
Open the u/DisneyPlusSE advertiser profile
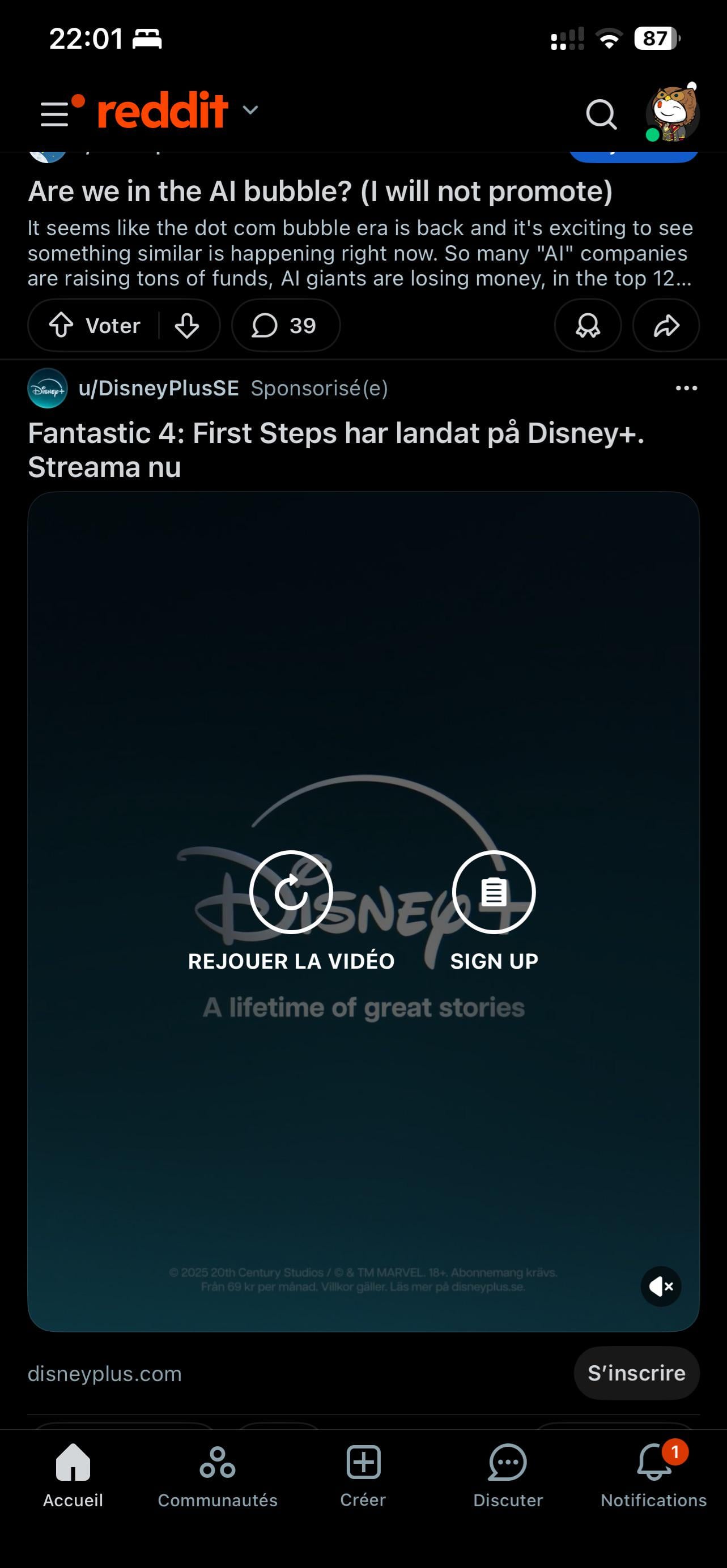tap(158, 389)
